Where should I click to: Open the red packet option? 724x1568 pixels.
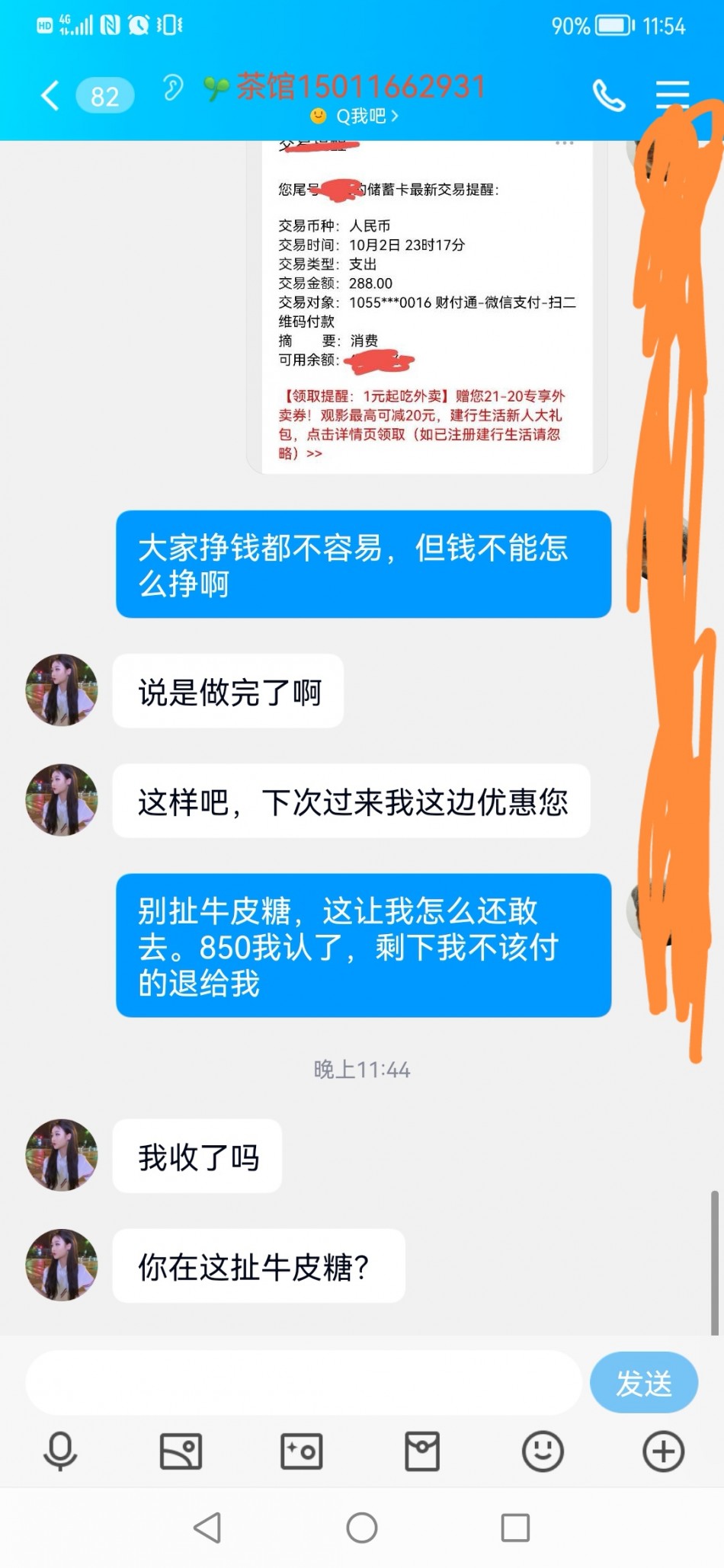(422, 1451)
